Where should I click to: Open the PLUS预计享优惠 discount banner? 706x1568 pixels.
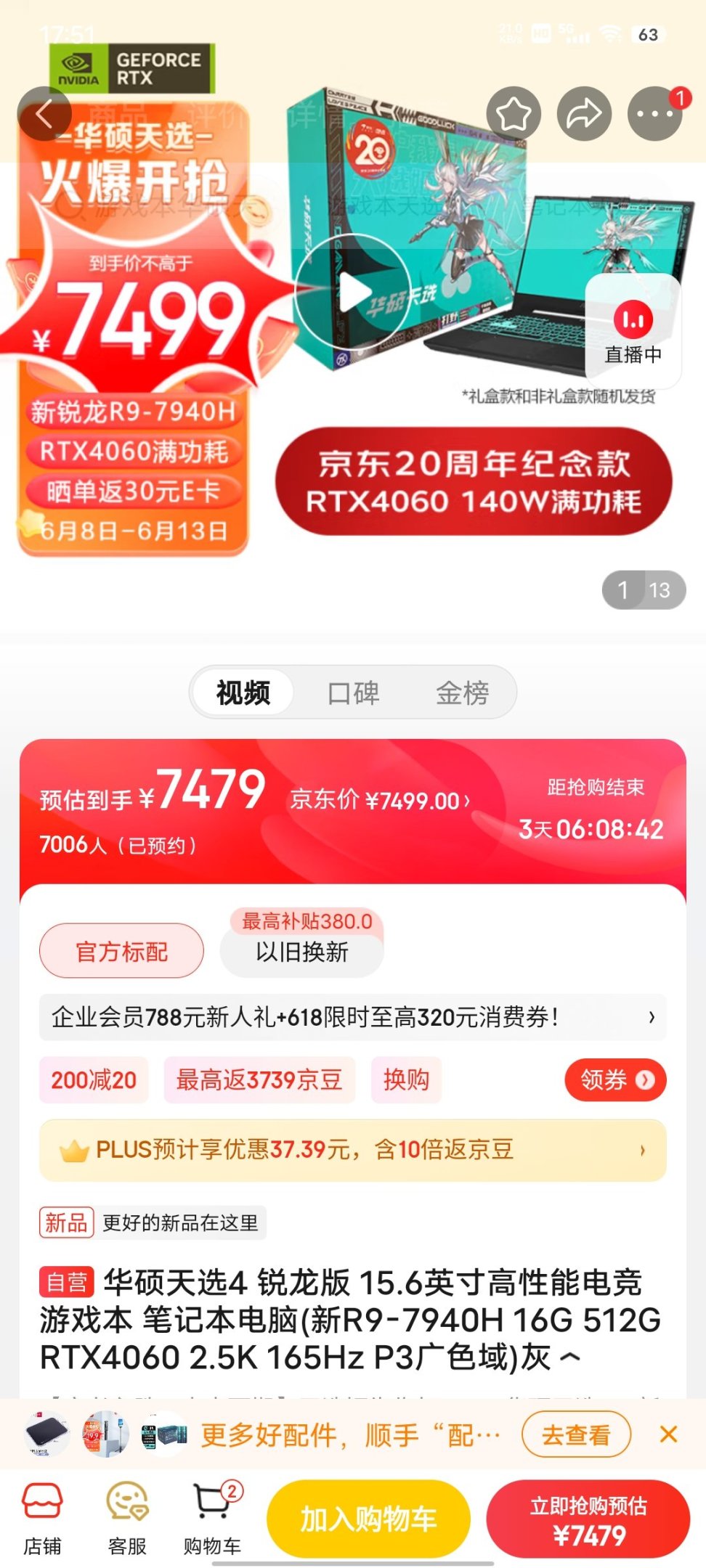(353, 1150)
